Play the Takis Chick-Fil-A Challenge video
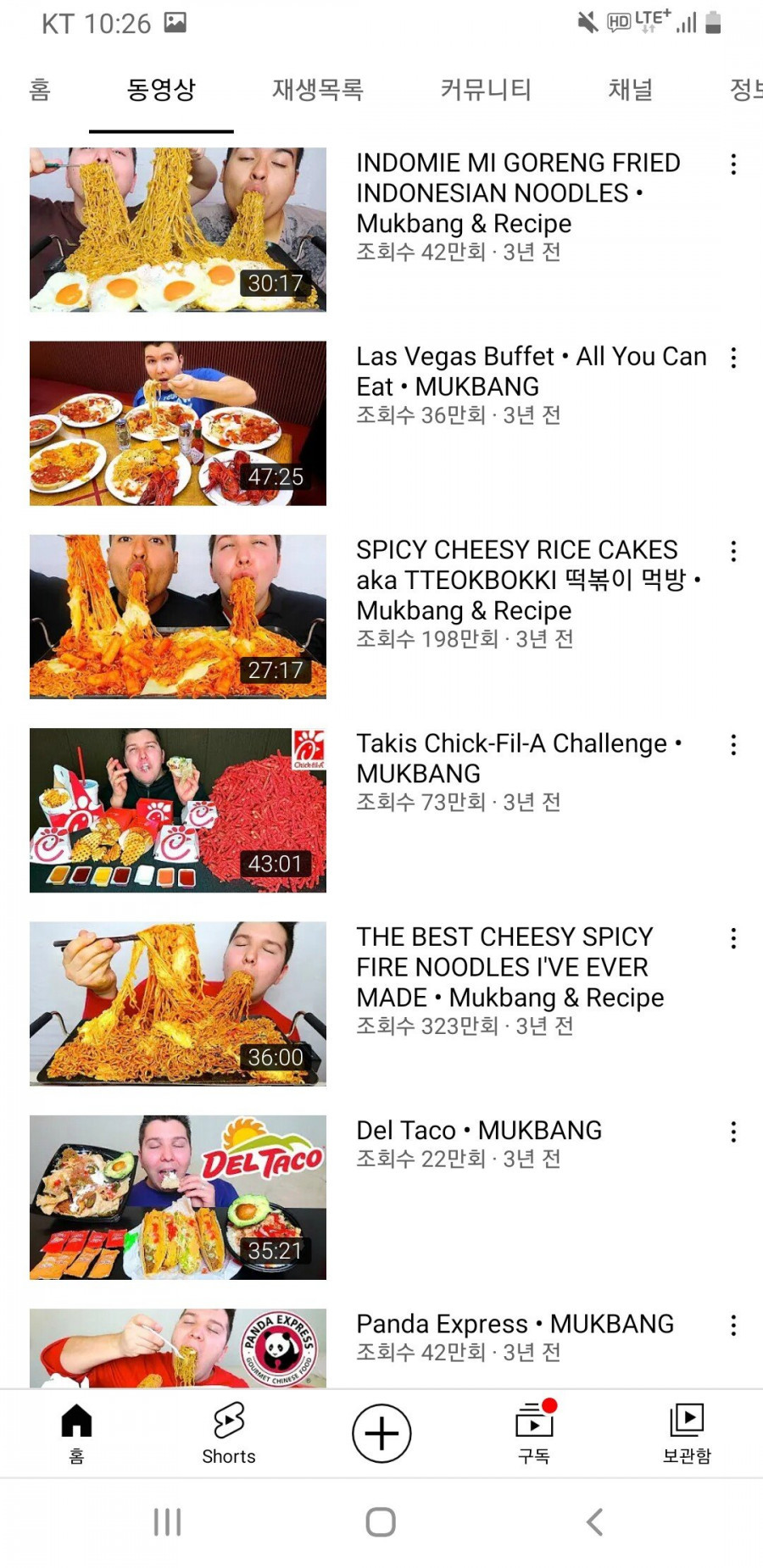The image size is (763, 1568). pyautogui.click(x=178, y=809)
